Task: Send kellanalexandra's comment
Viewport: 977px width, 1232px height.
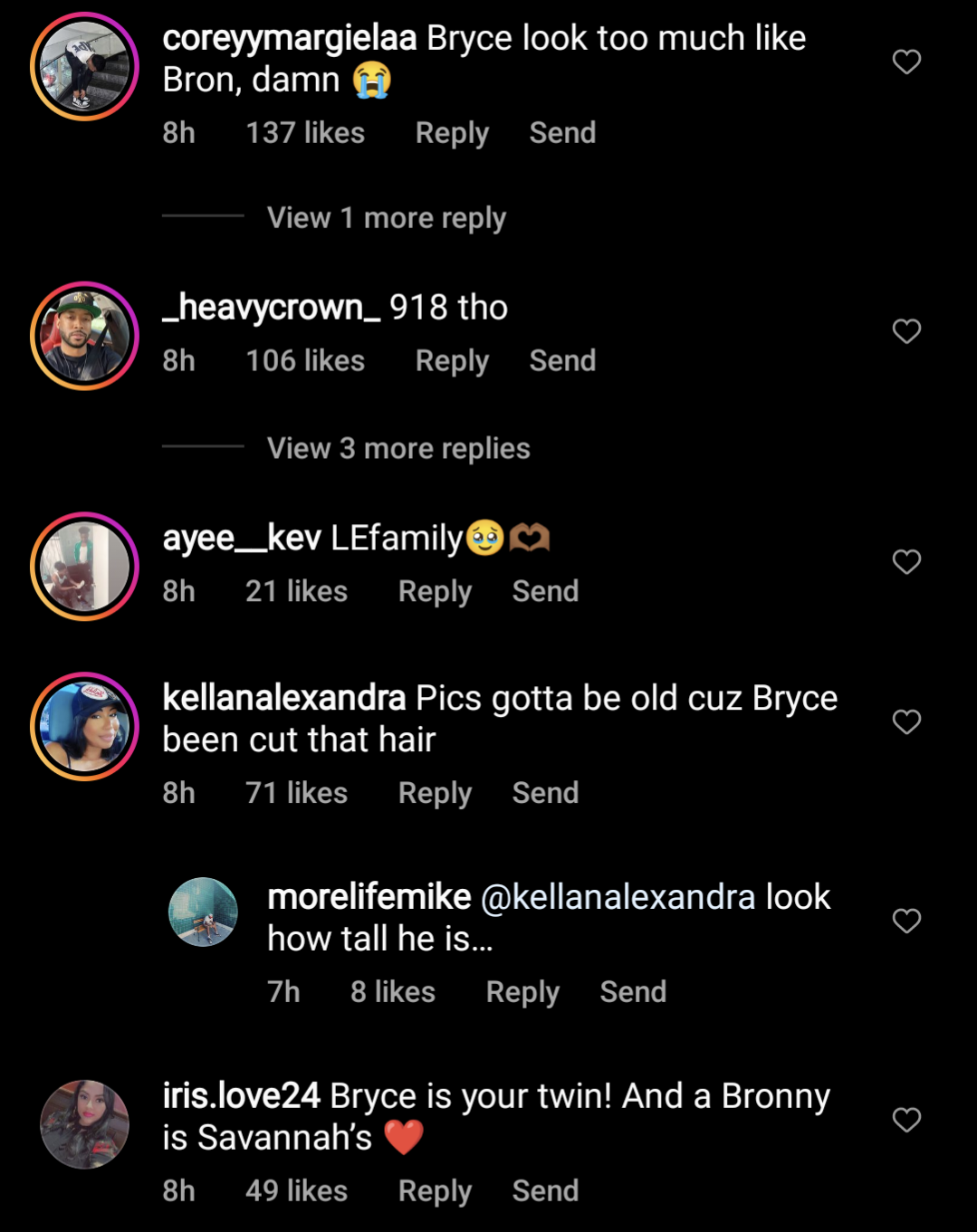Action: click(545, 793)
